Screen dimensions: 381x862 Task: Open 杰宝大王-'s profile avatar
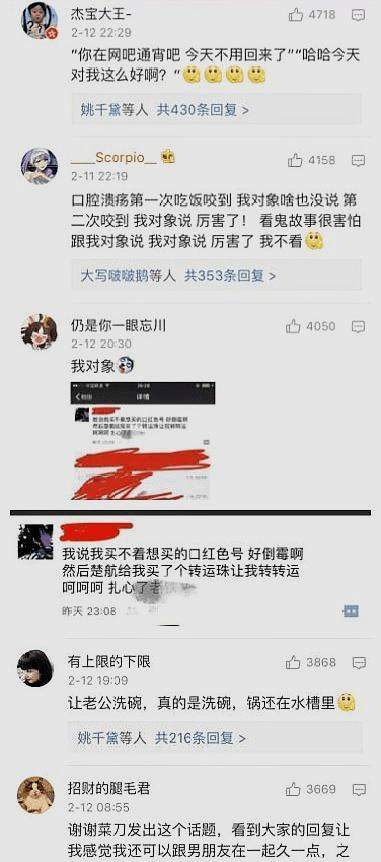(39, 21)
